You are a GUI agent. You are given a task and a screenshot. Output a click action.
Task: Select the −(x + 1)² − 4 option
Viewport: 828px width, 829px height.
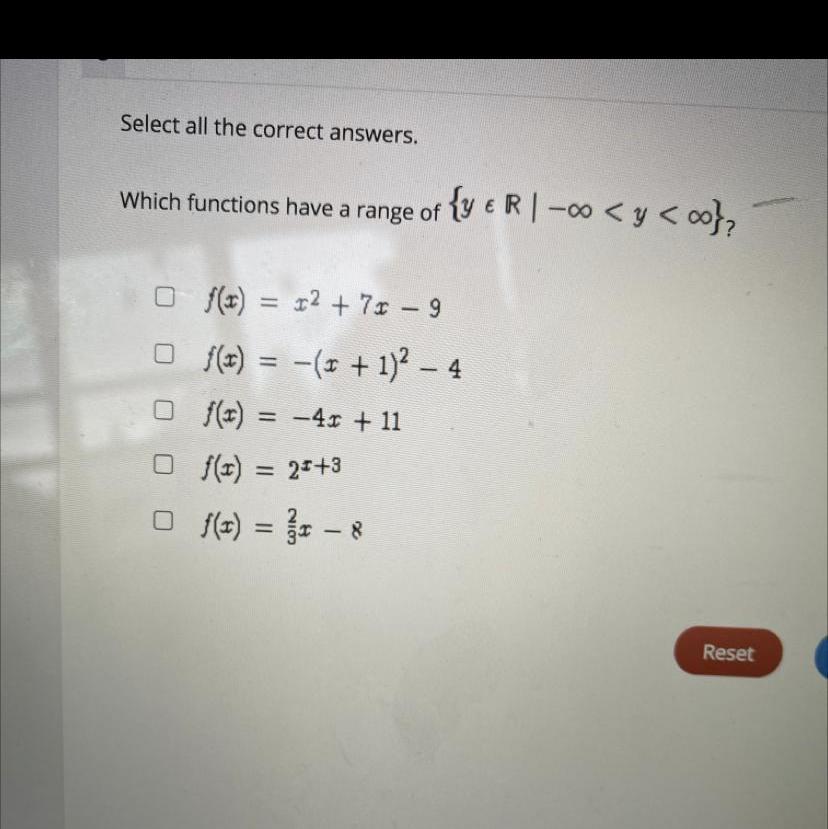164,354
